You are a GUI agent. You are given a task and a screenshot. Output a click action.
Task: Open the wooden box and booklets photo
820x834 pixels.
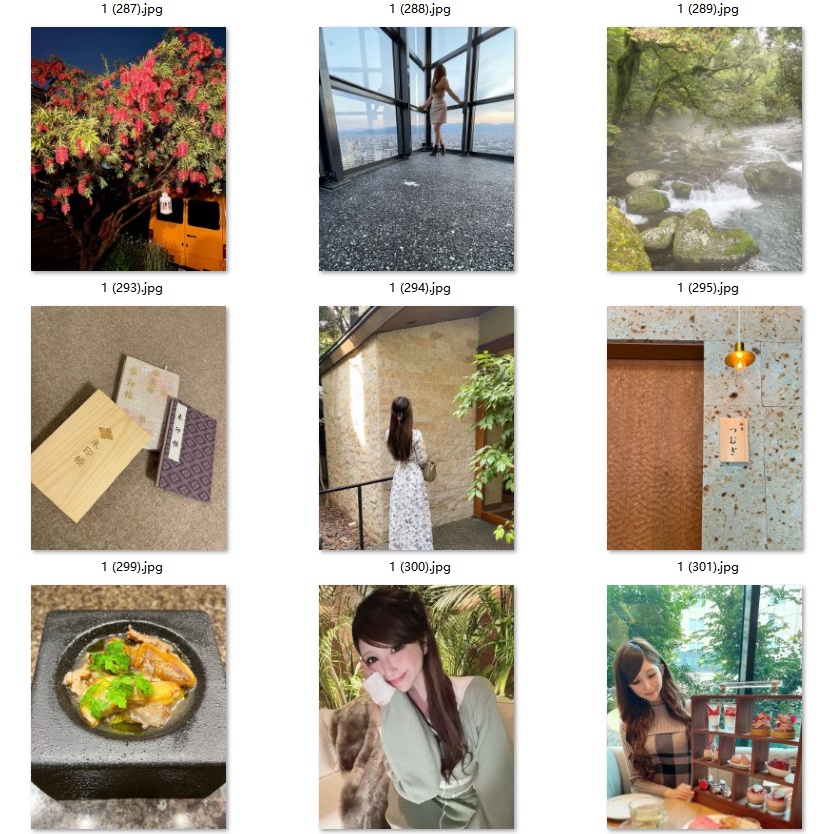pos(128,428)
